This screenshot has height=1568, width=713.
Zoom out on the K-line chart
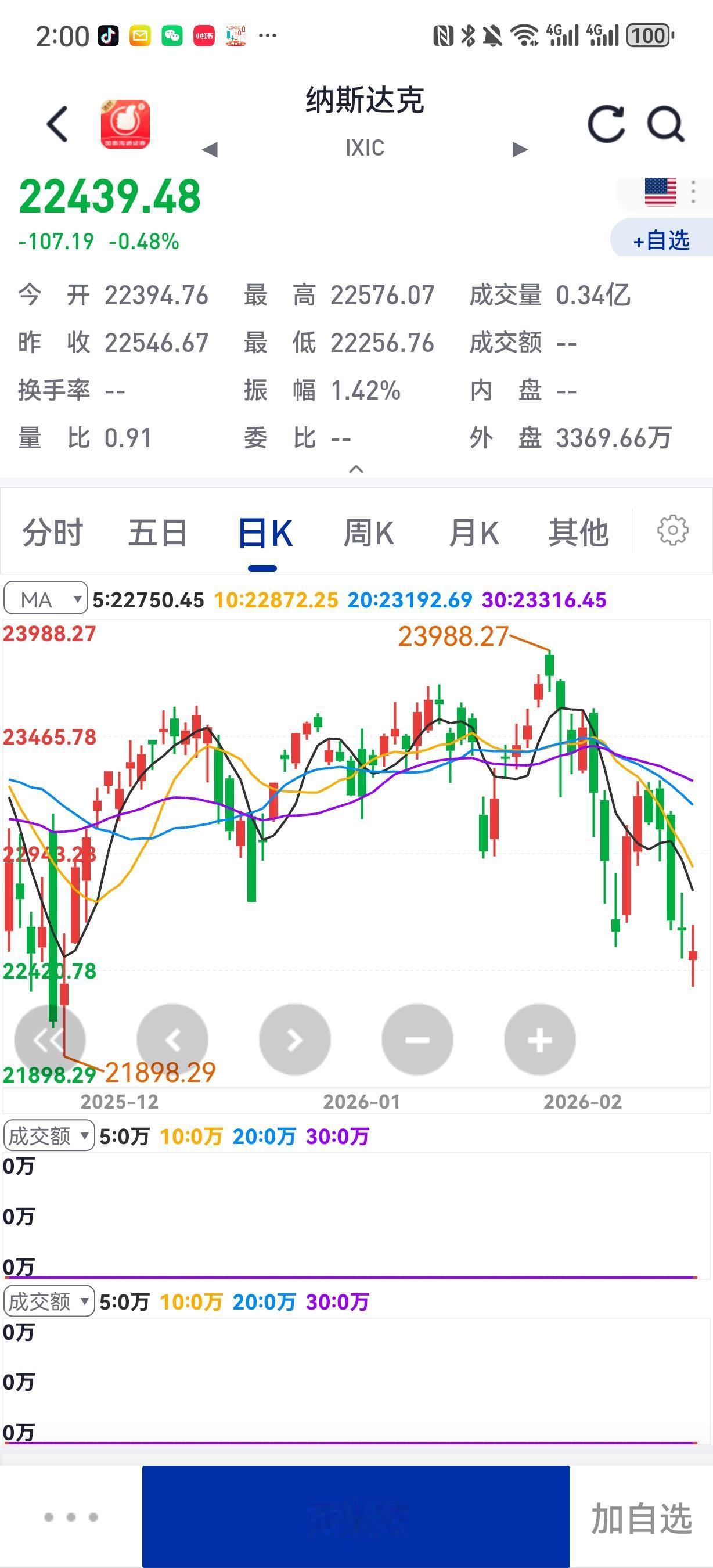coord(417,1040)
